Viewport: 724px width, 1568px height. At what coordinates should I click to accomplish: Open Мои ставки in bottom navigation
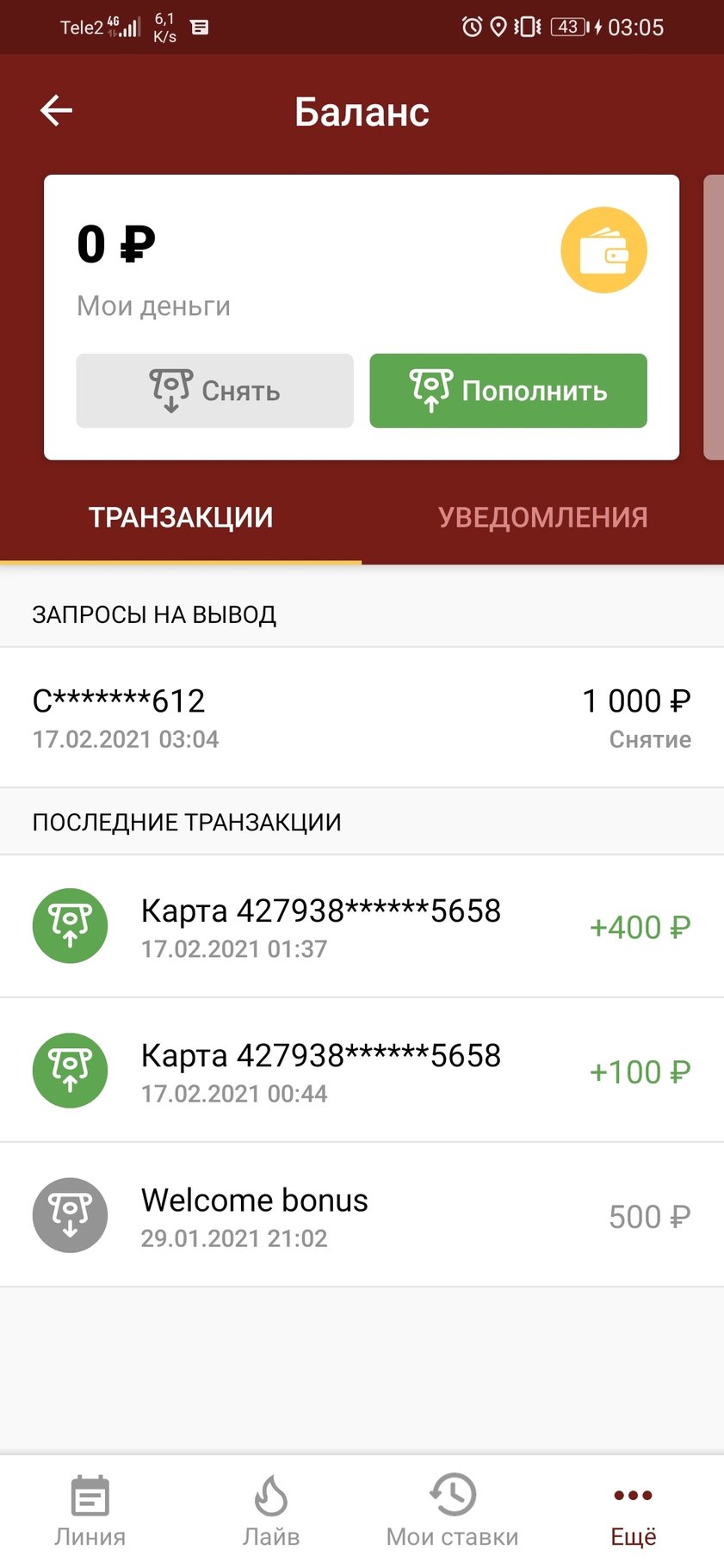[452, 1512]
